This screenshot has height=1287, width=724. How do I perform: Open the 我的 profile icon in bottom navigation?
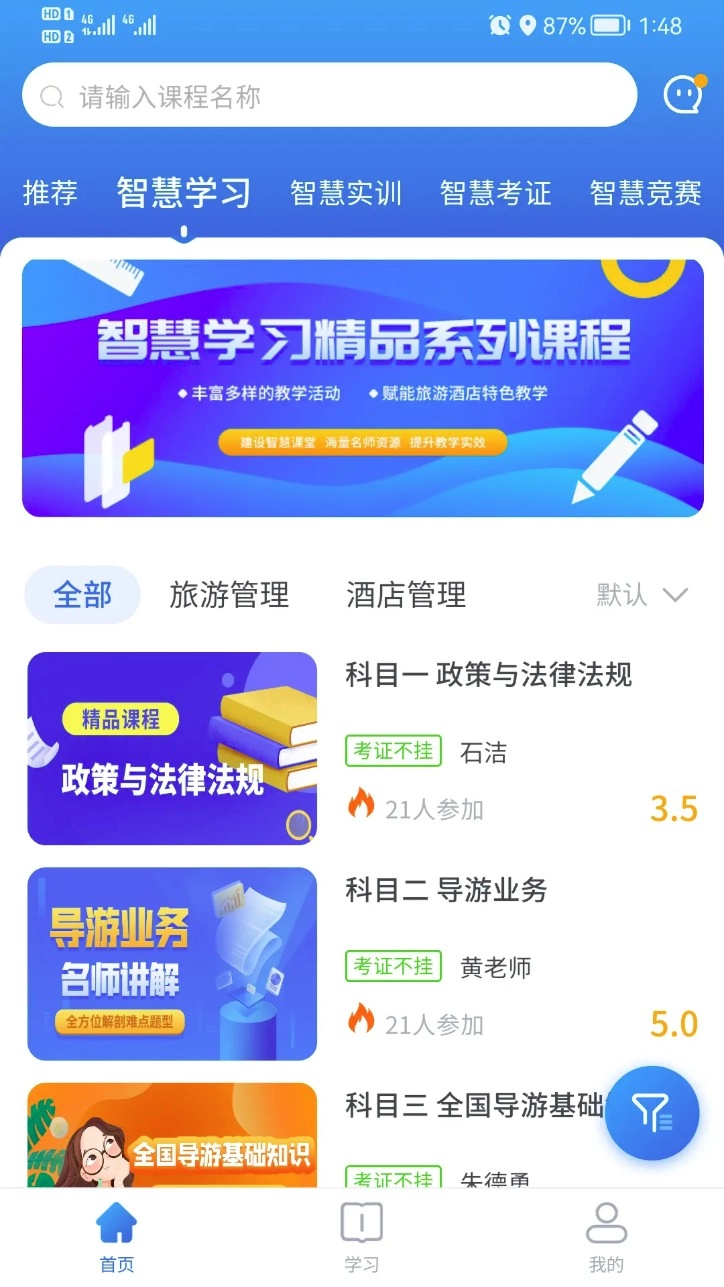click(x=607, y=1221)
